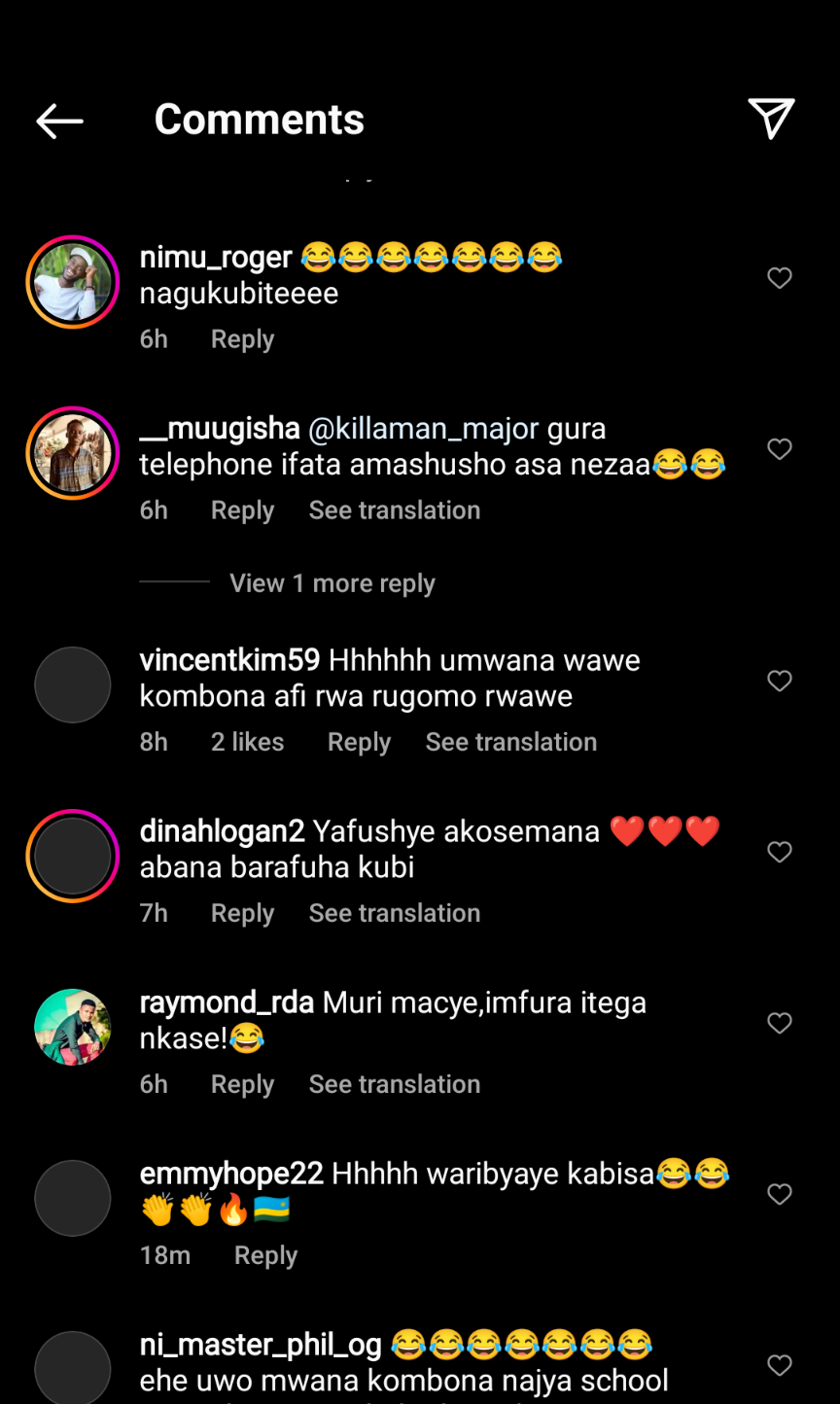
Task: Expand View 1 more reply
Action: click(x=332, y=583)
